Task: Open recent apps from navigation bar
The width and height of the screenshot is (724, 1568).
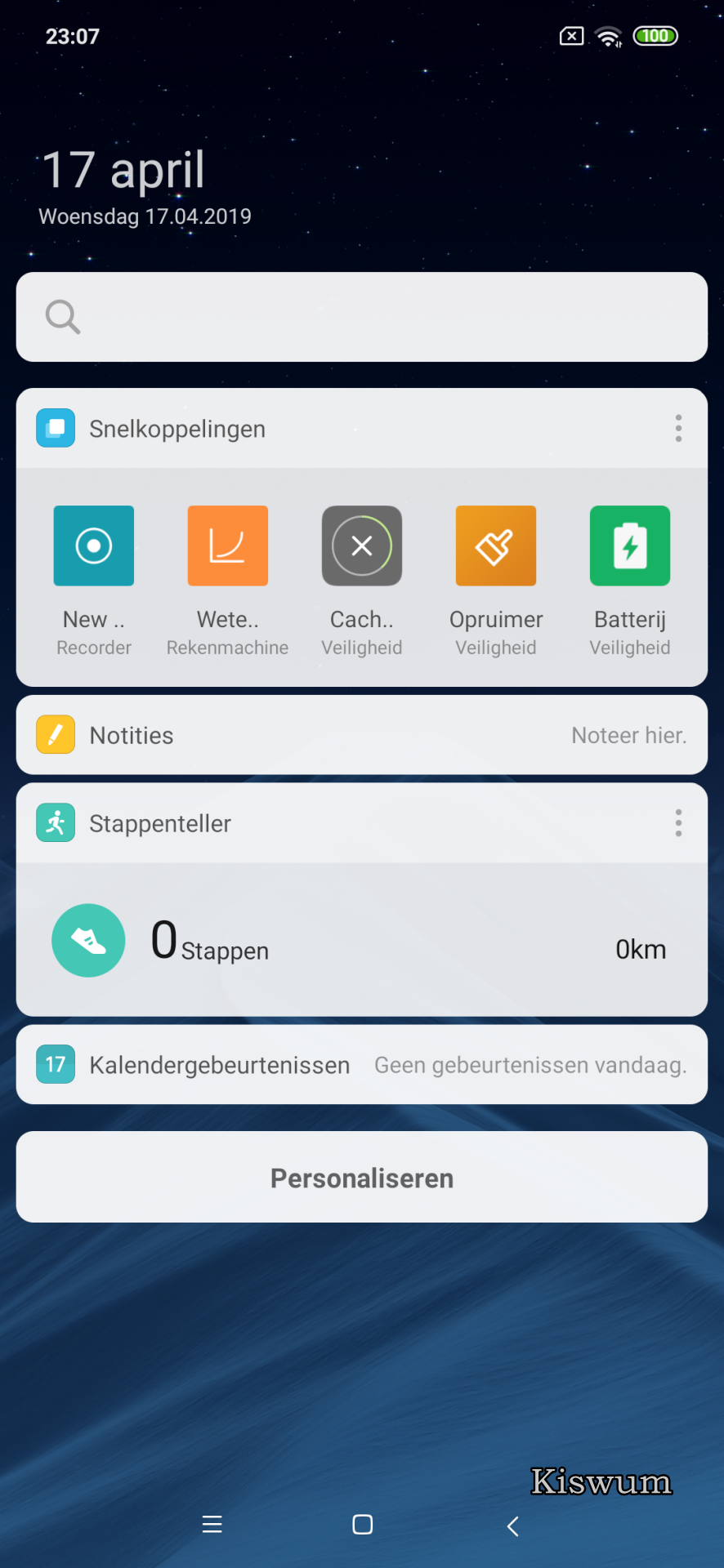Action: point(212,1524)
